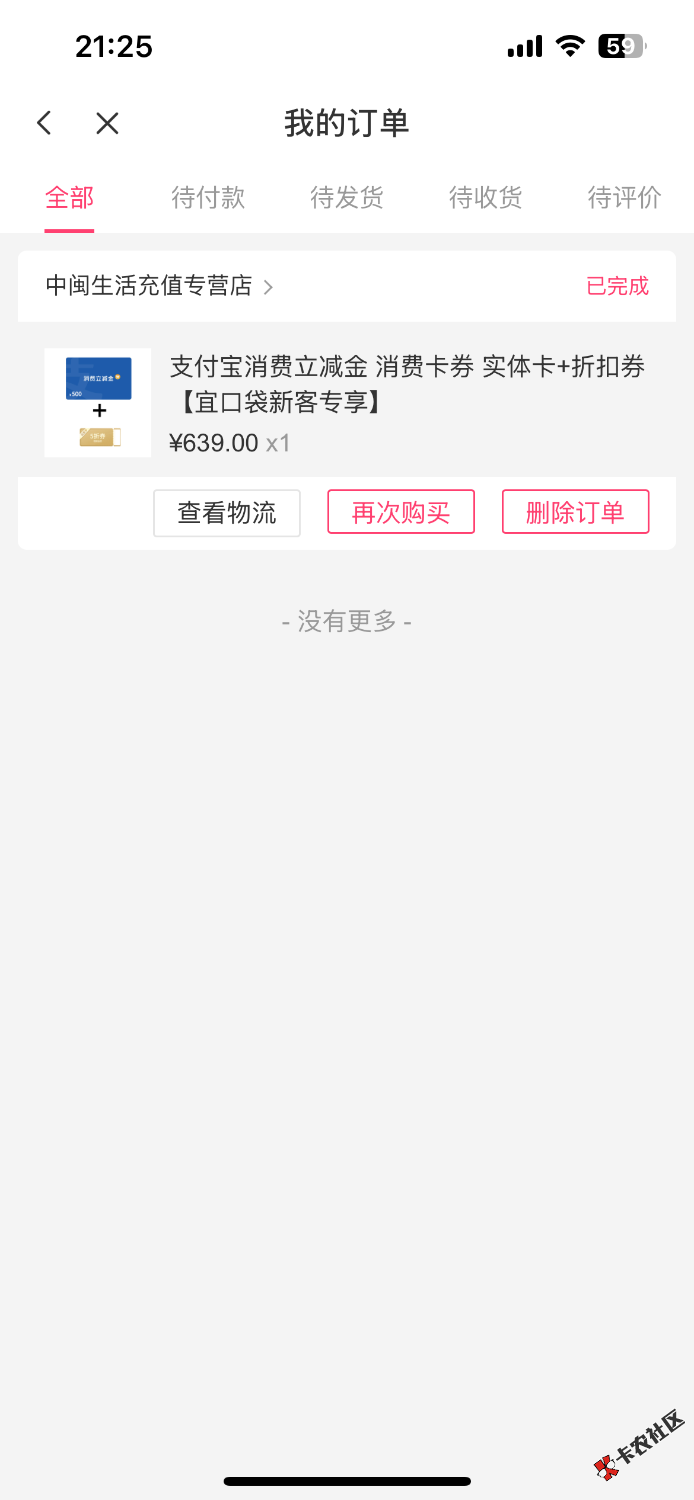Open the 待发货 tab
This screenshot has width=694, height=1500.
347,197
